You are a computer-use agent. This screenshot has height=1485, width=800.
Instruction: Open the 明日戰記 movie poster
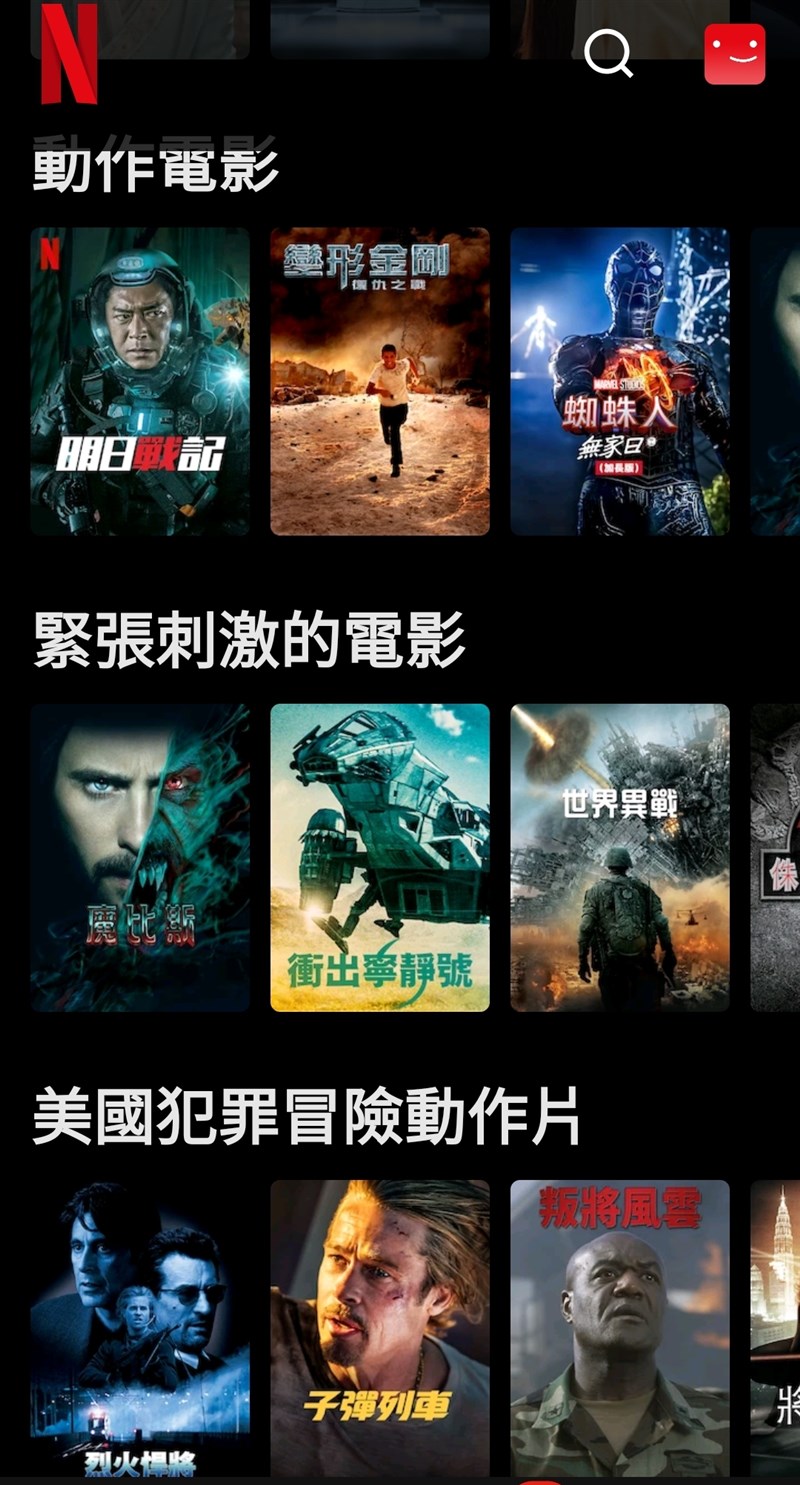[140, 381]
